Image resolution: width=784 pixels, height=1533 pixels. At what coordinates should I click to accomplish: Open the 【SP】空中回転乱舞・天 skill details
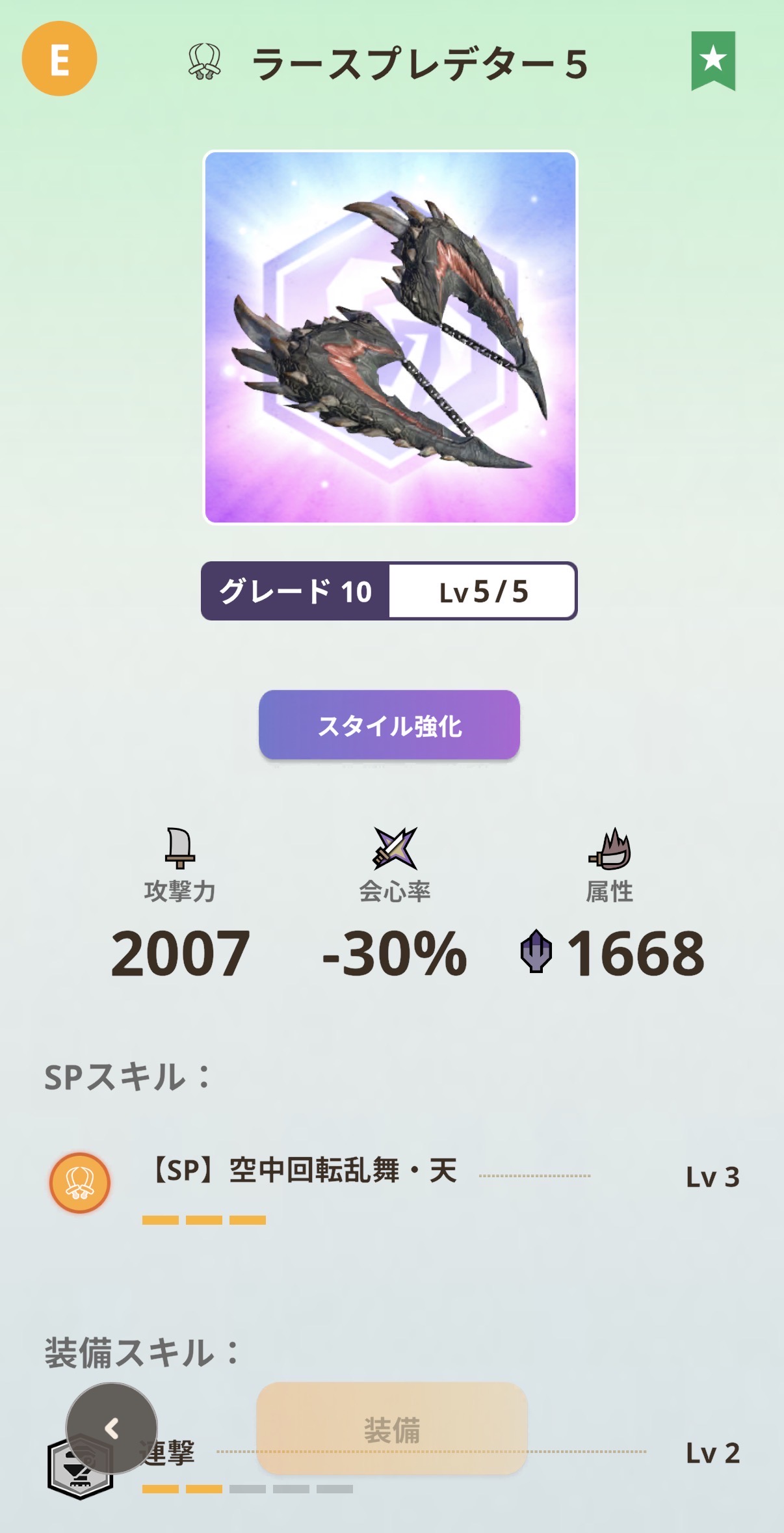click(304, 1171)
